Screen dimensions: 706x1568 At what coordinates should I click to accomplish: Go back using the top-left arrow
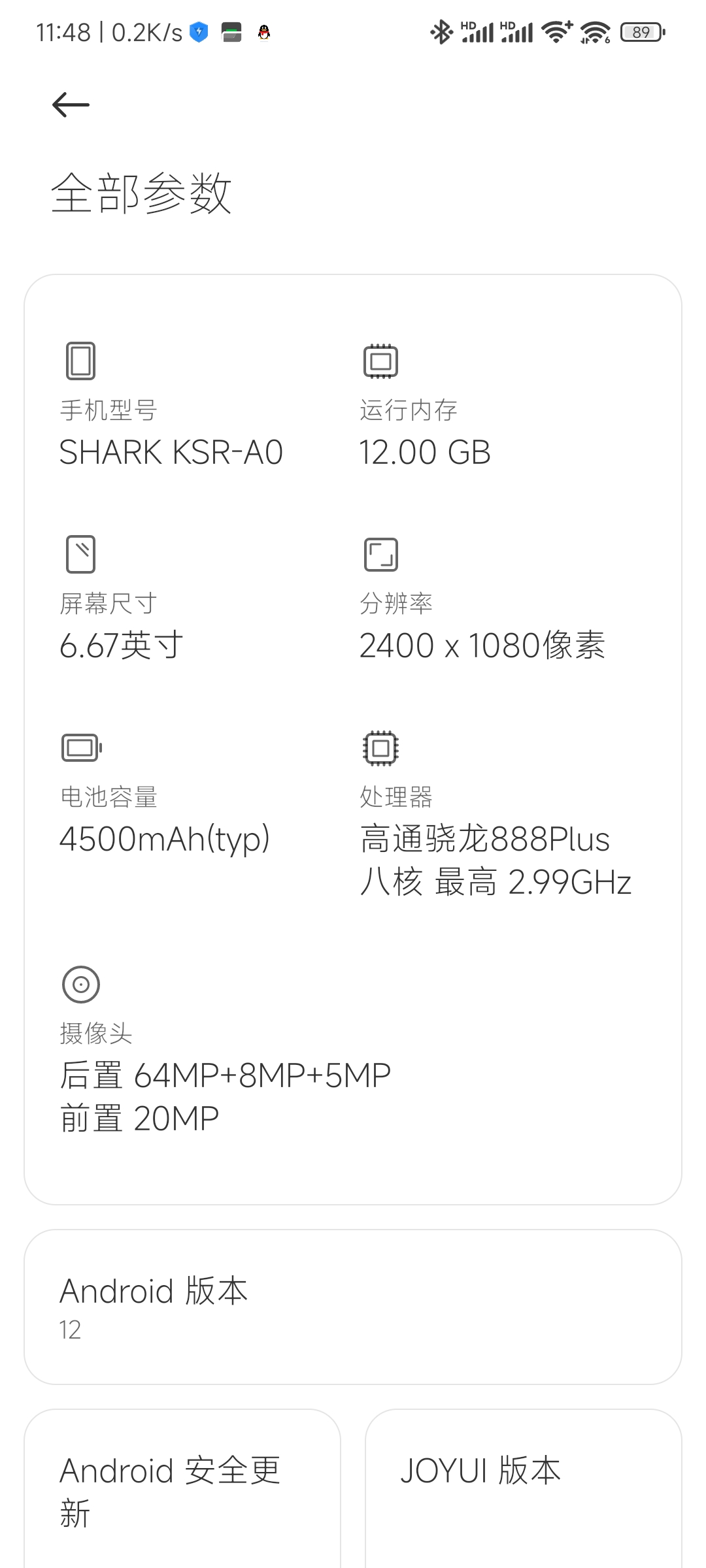[71, 105]
